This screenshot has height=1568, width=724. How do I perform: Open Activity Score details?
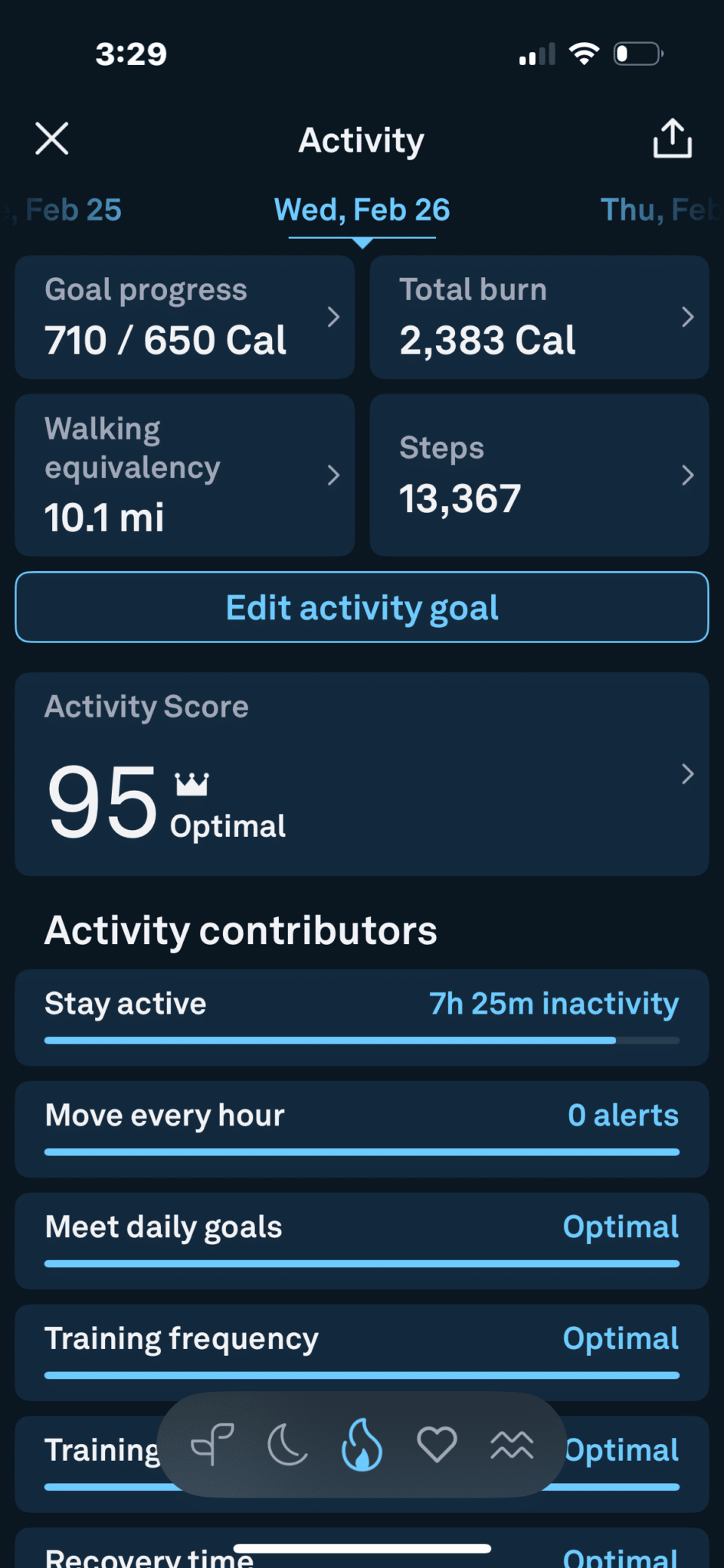tap(362, 774)
